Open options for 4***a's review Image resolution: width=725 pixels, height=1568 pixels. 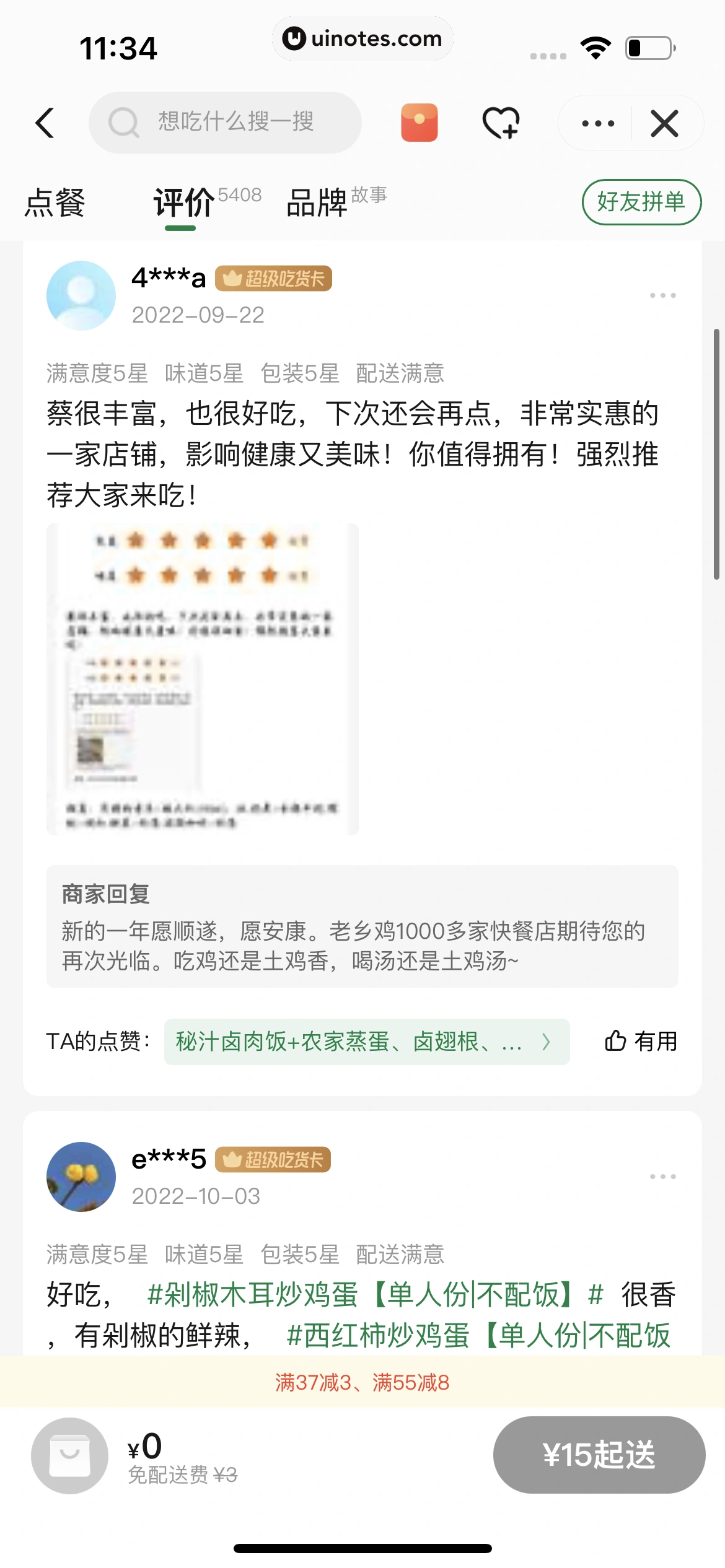[x=662, y=295]
